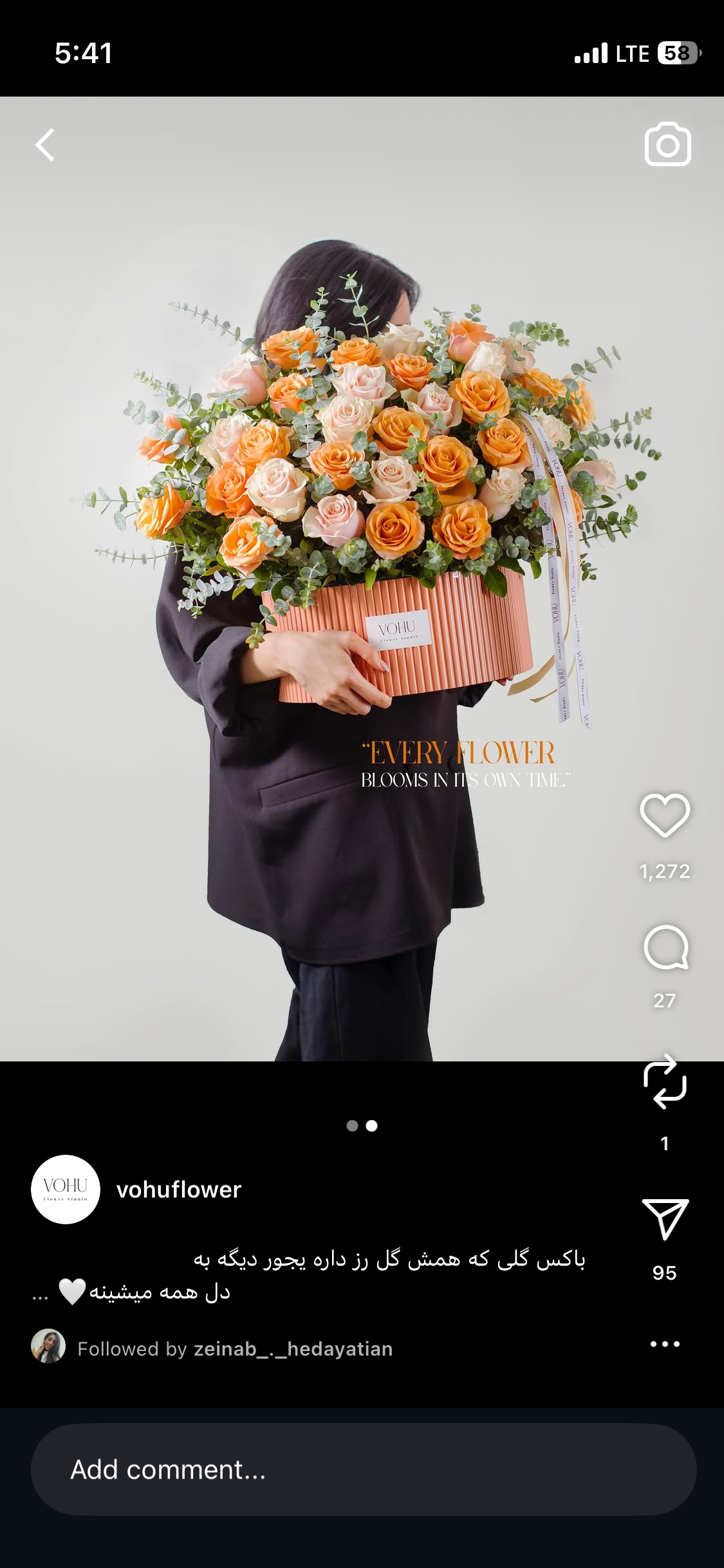Repost this flower box post
The image size is (724, 1568).
(665, 1082)
